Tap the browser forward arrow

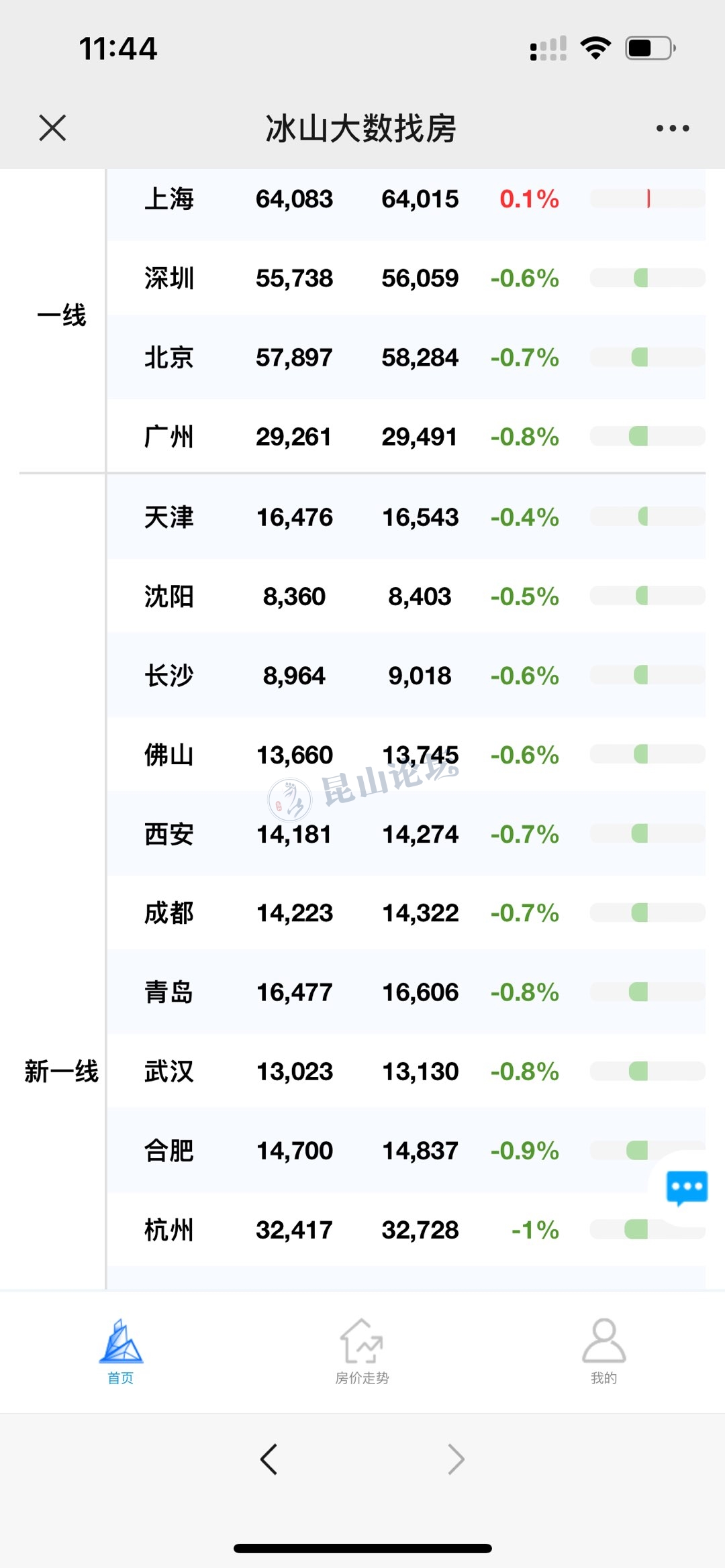pyautogui.click(x=456, y=1459)
